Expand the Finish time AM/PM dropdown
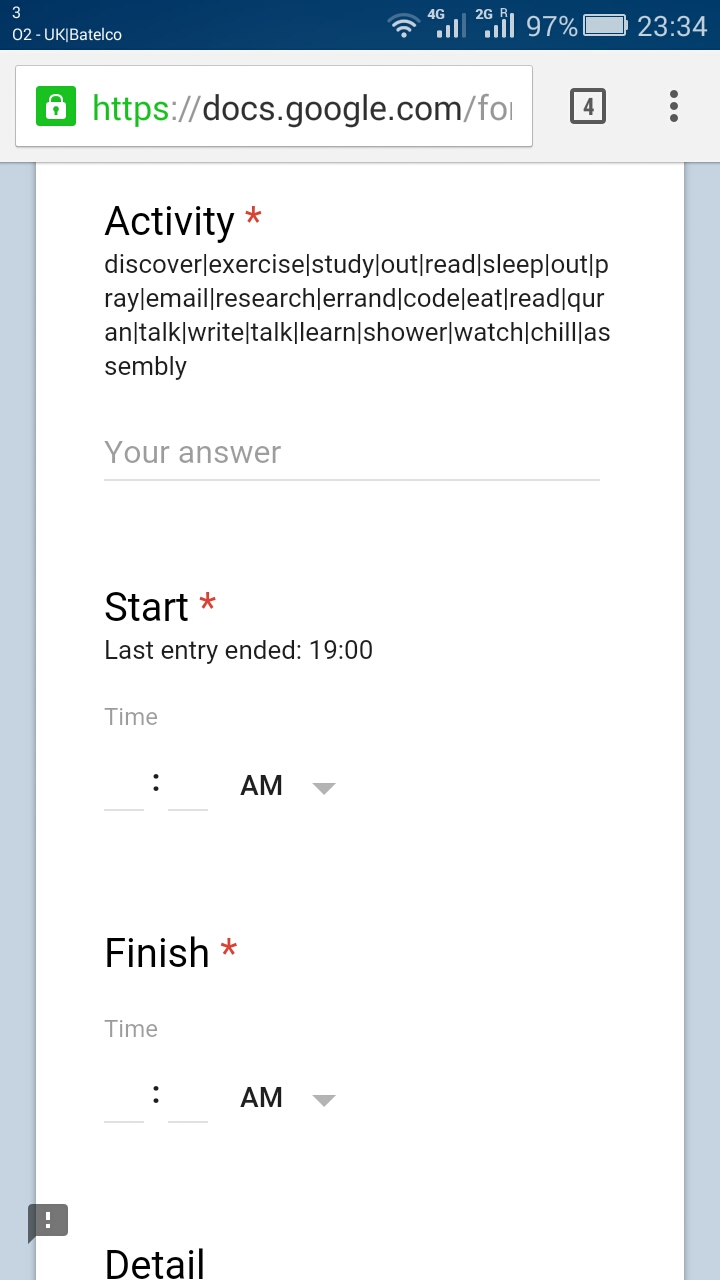This screenshot has width=720, height=1280. pyautogui.click(x=288, y=1099)
